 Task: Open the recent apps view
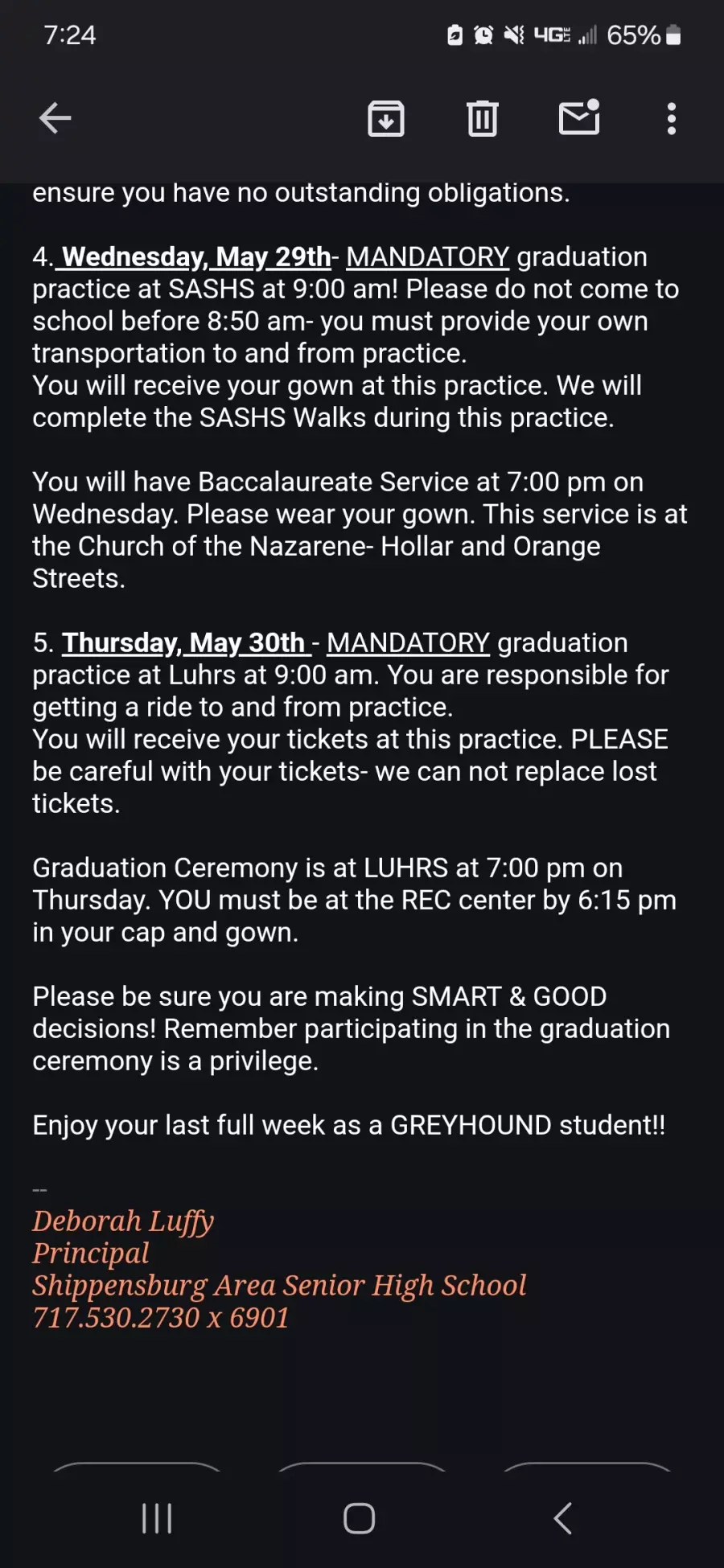click(157, 1518)
